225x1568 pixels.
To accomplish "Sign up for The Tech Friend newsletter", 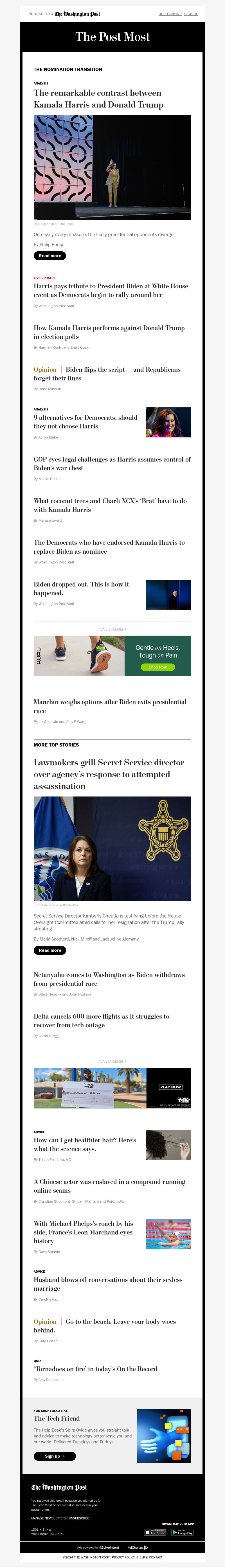I will [x=54, y=1456].
